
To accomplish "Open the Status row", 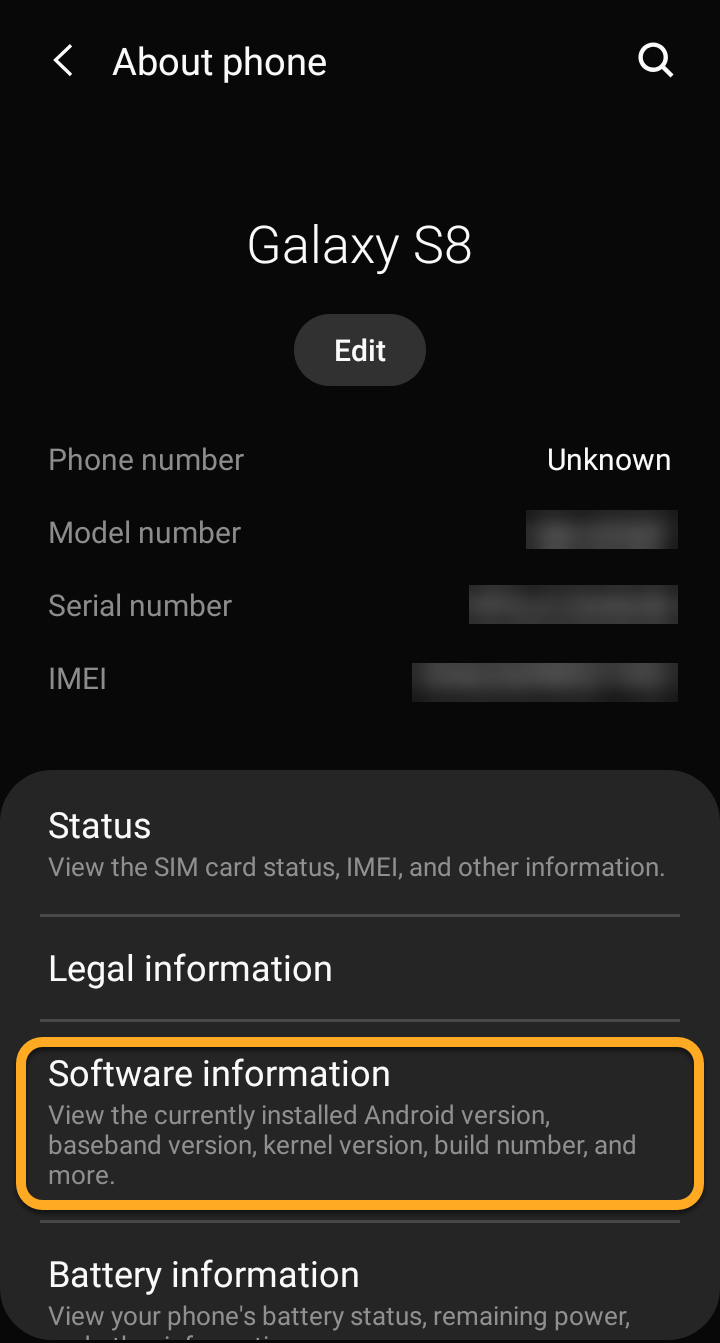I will point(358,845).
